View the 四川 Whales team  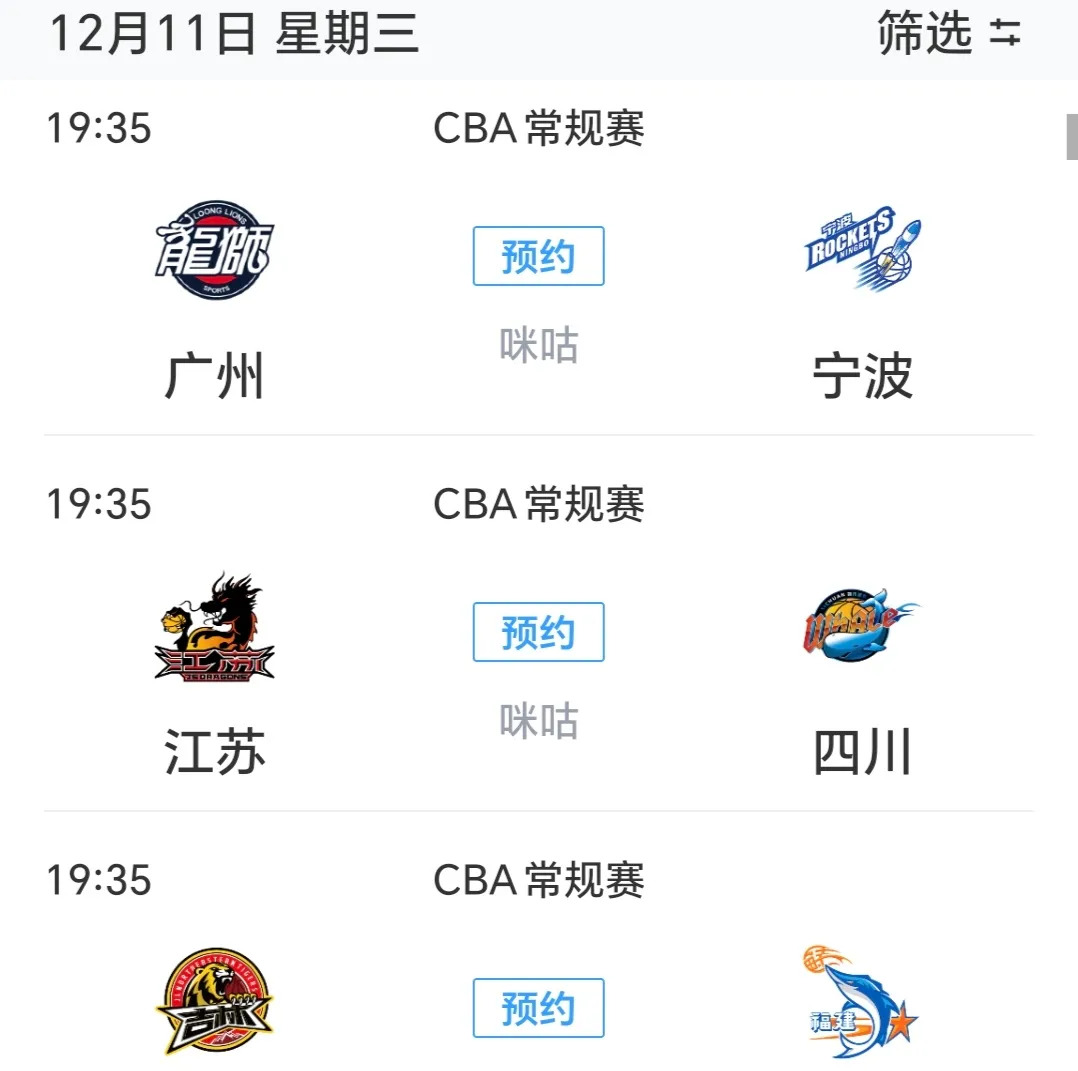click(862, 626)
